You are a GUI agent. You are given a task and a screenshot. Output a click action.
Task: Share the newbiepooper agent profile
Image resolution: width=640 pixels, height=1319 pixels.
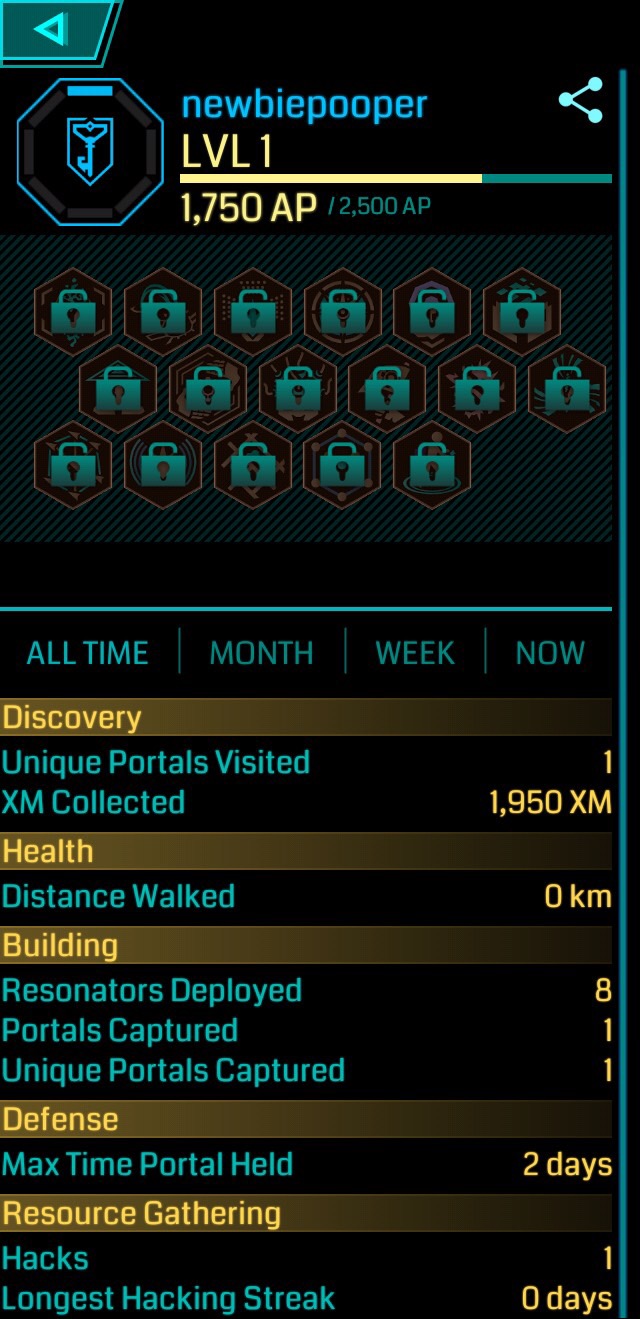click(581, 100)
